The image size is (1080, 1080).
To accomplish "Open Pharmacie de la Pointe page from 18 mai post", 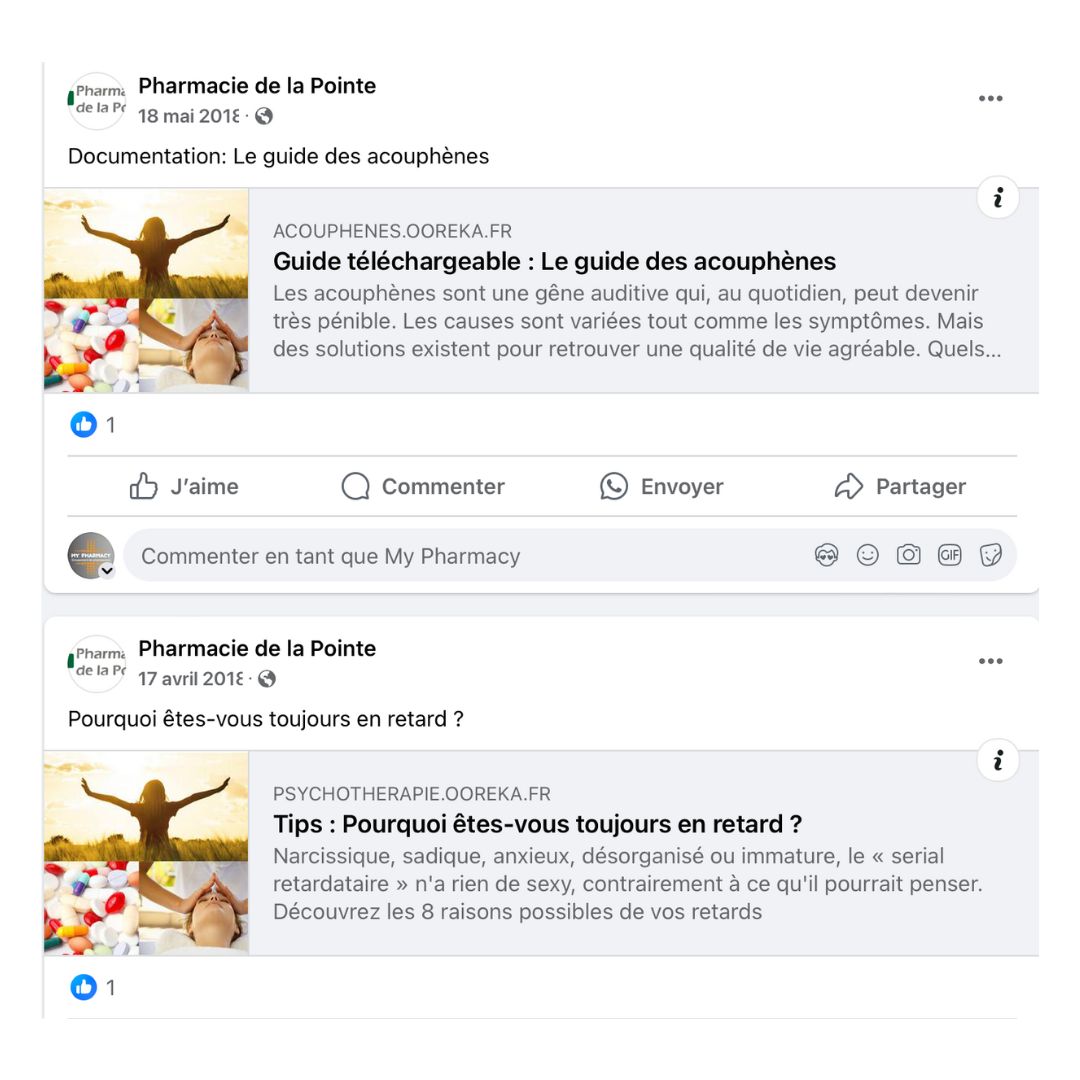I will 257,86.
